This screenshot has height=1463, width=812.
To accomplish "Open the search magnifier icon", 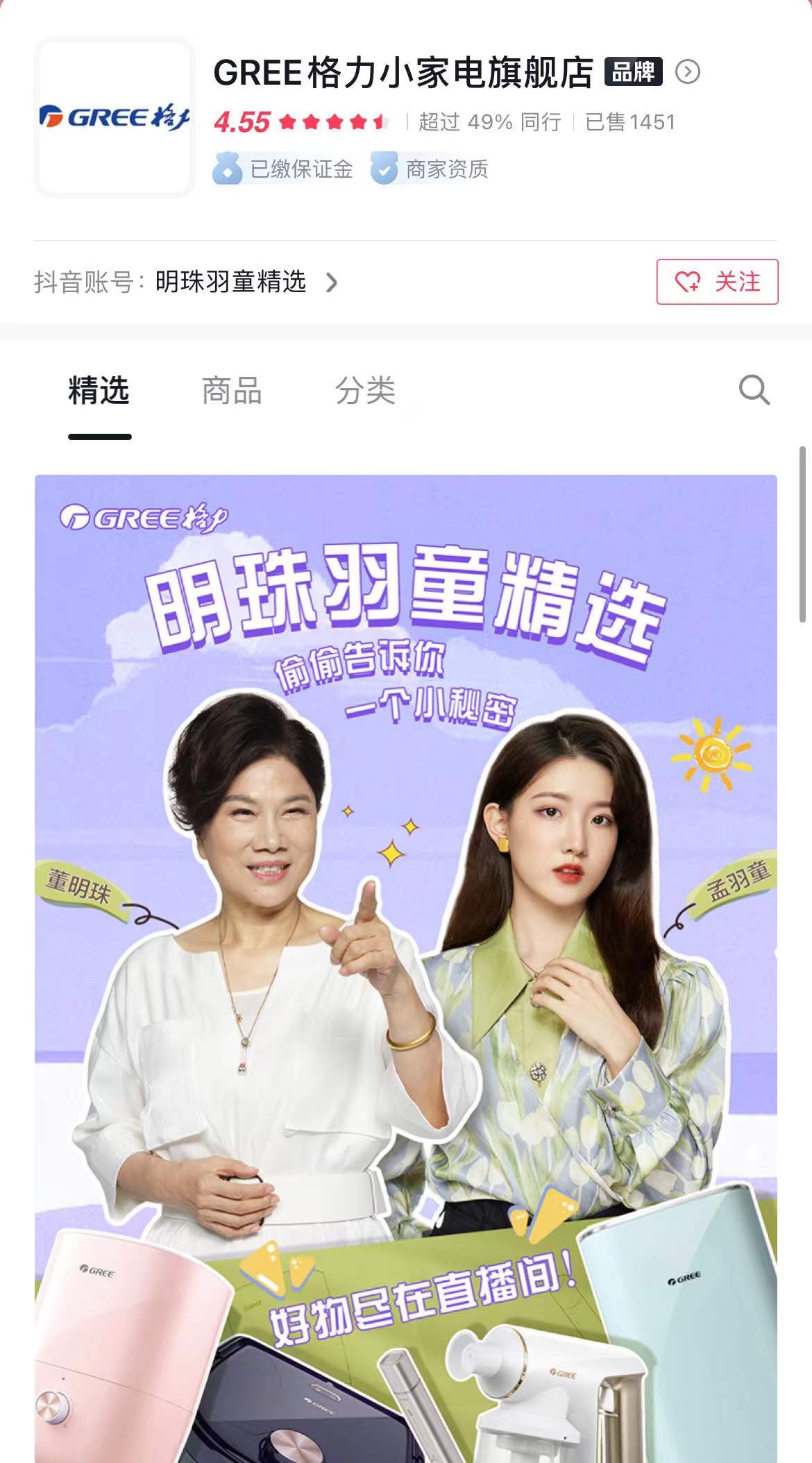I will pos(756,392).
